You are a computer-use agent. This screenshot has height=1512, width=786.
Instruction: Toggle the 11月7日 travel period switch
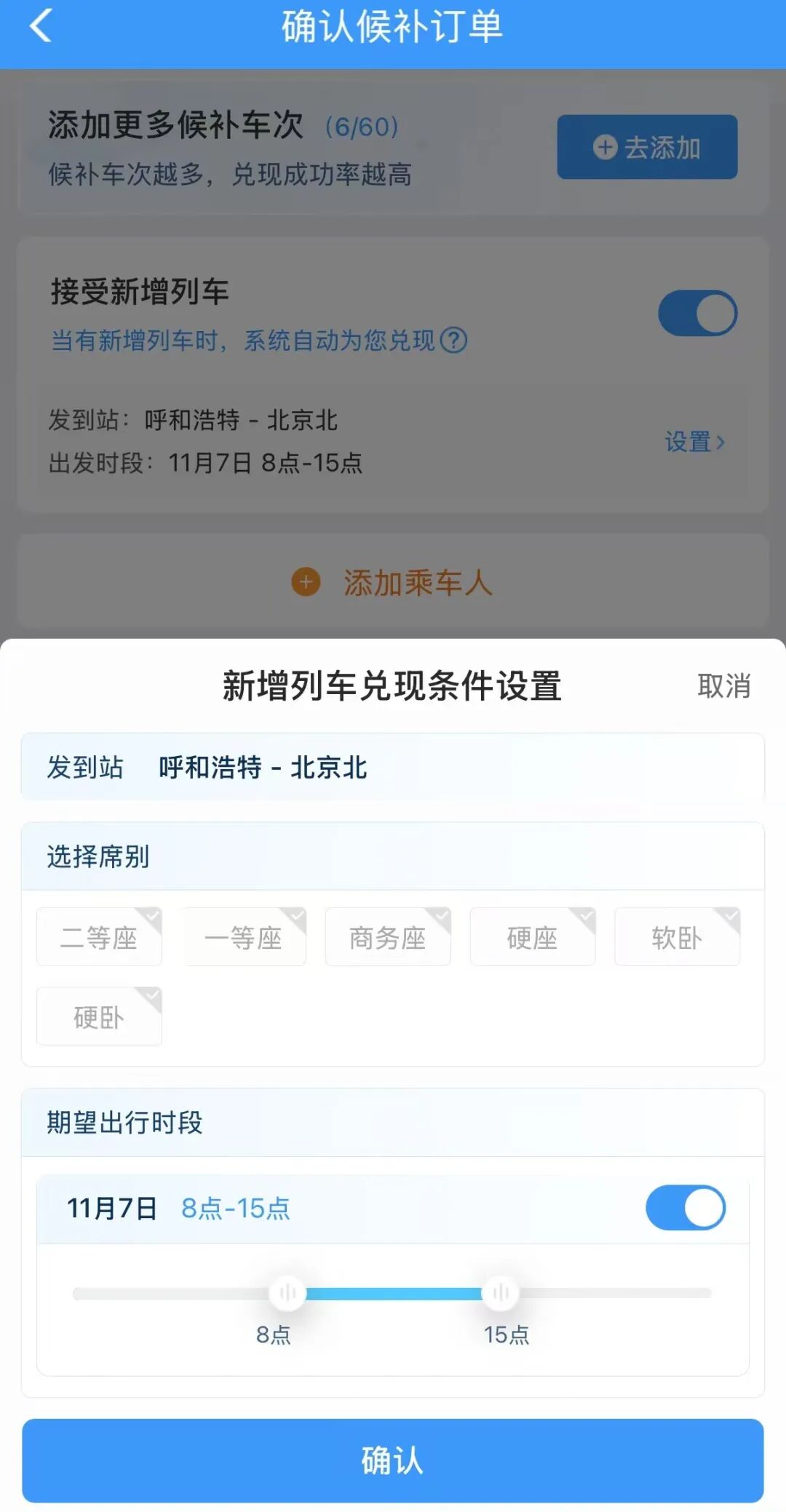pos(685,1208)
